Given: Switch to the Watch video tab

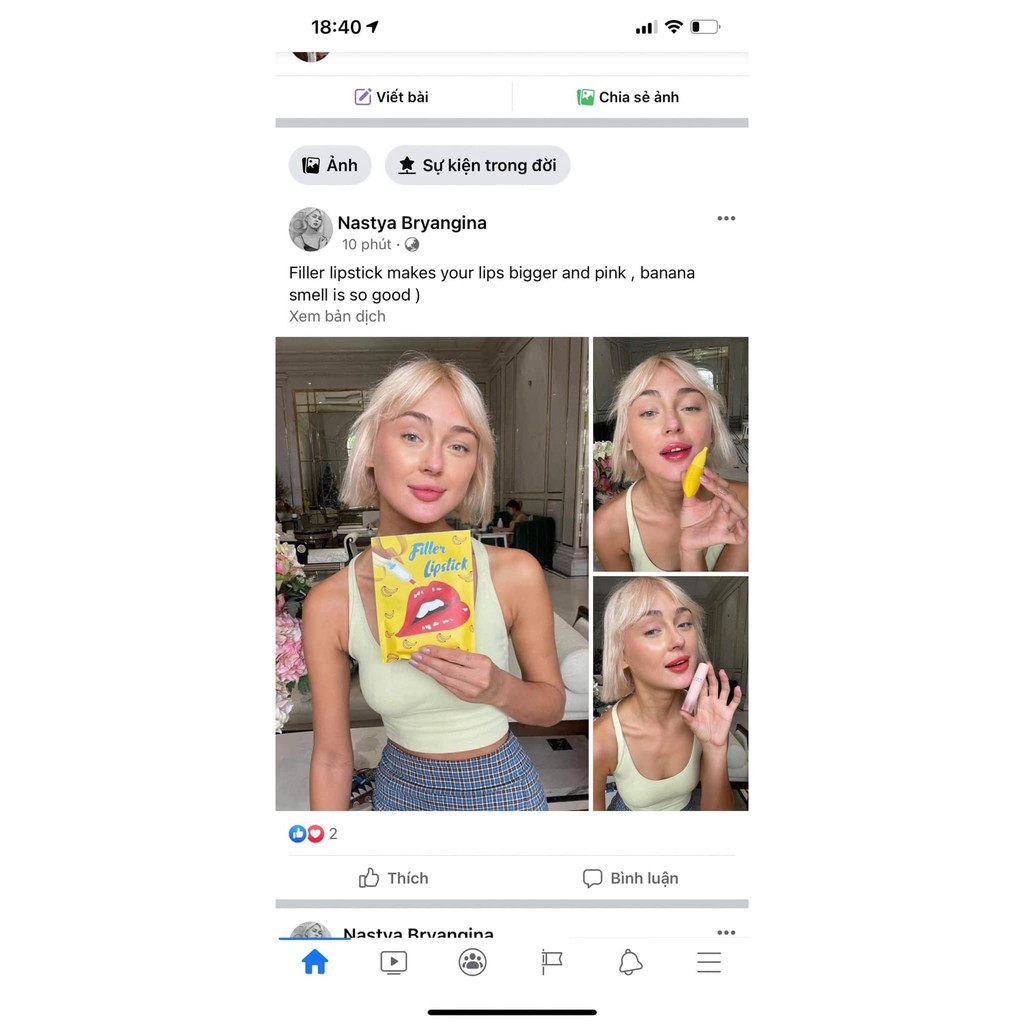Looking at the screenshot, I should 394,962.
